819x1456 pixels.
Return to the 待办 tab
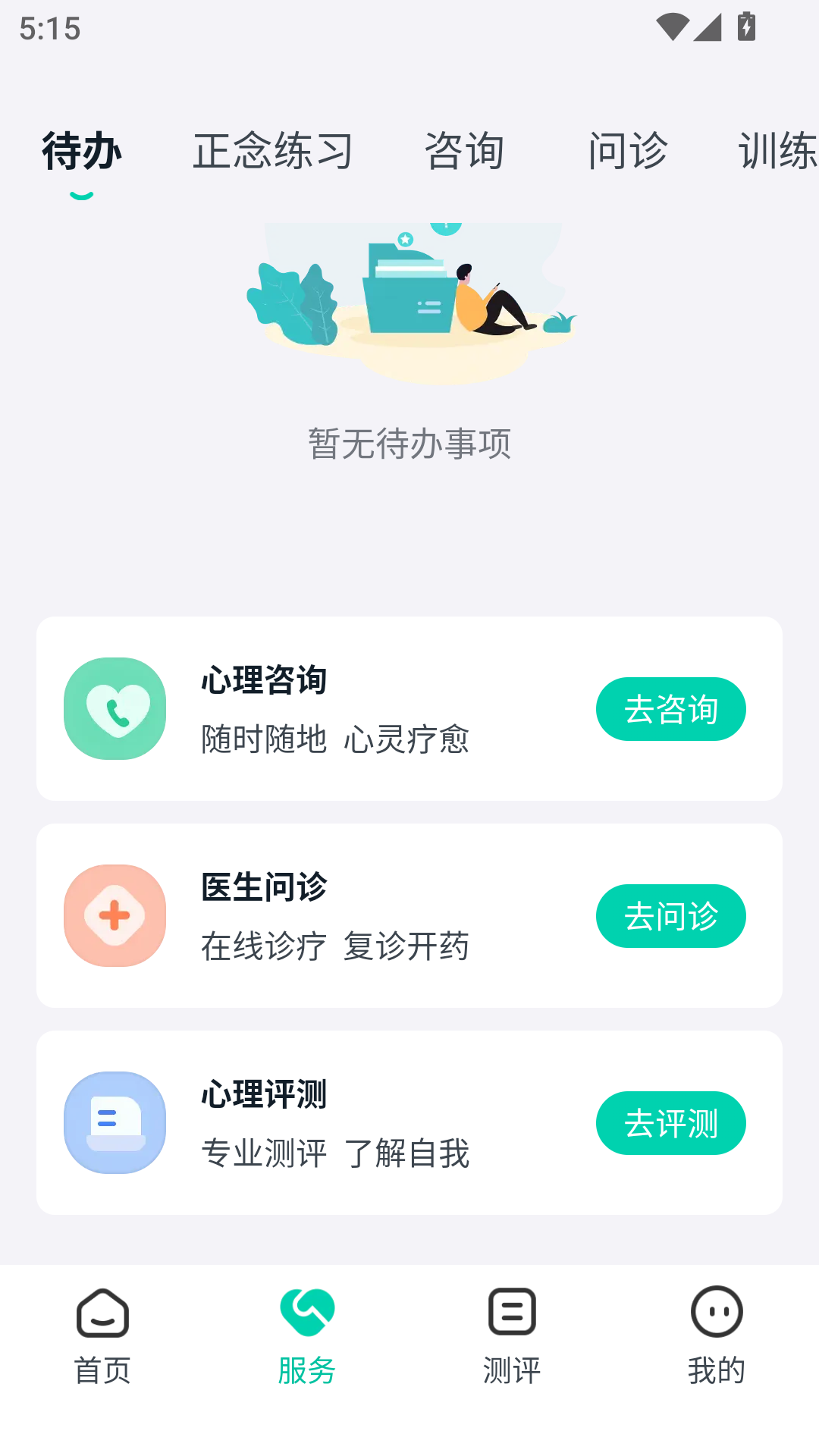[x=80, y=151]
